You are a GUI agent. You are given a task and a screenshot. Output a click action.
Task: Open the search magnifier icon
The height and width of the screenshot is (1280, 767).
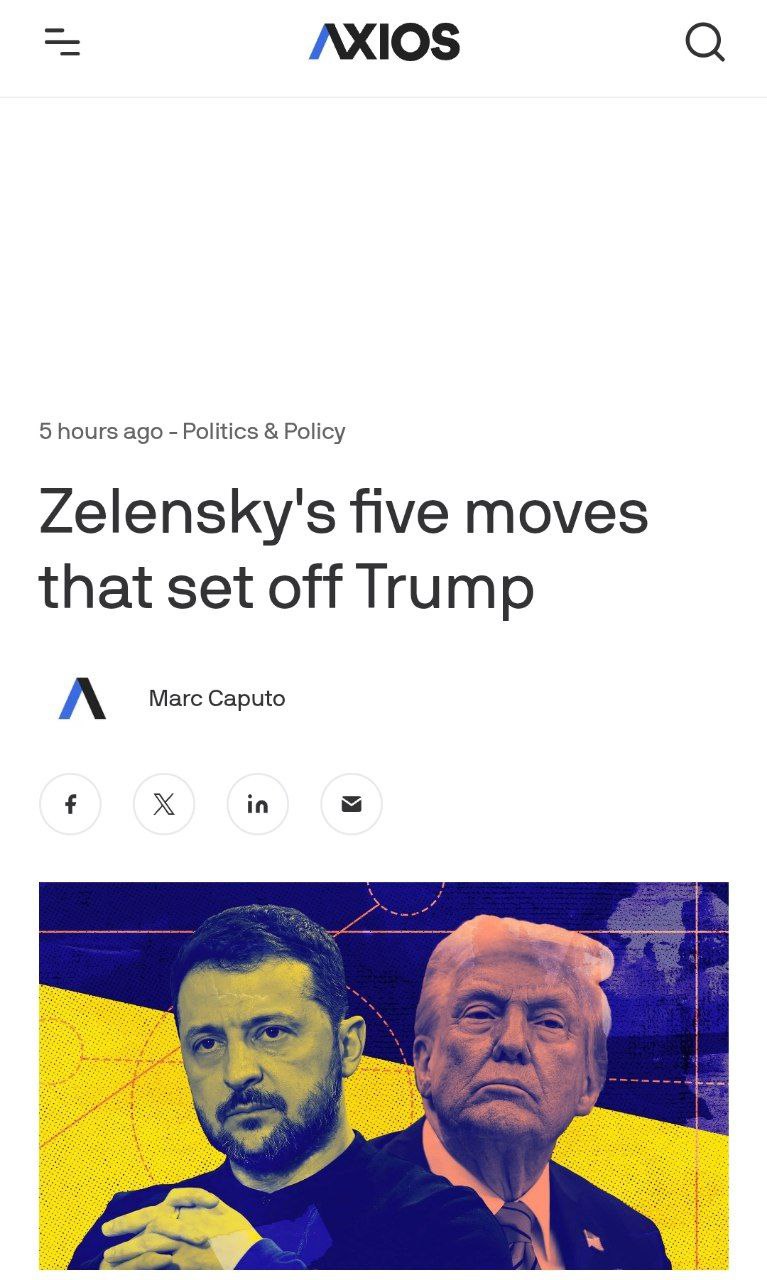coord(704,42)
